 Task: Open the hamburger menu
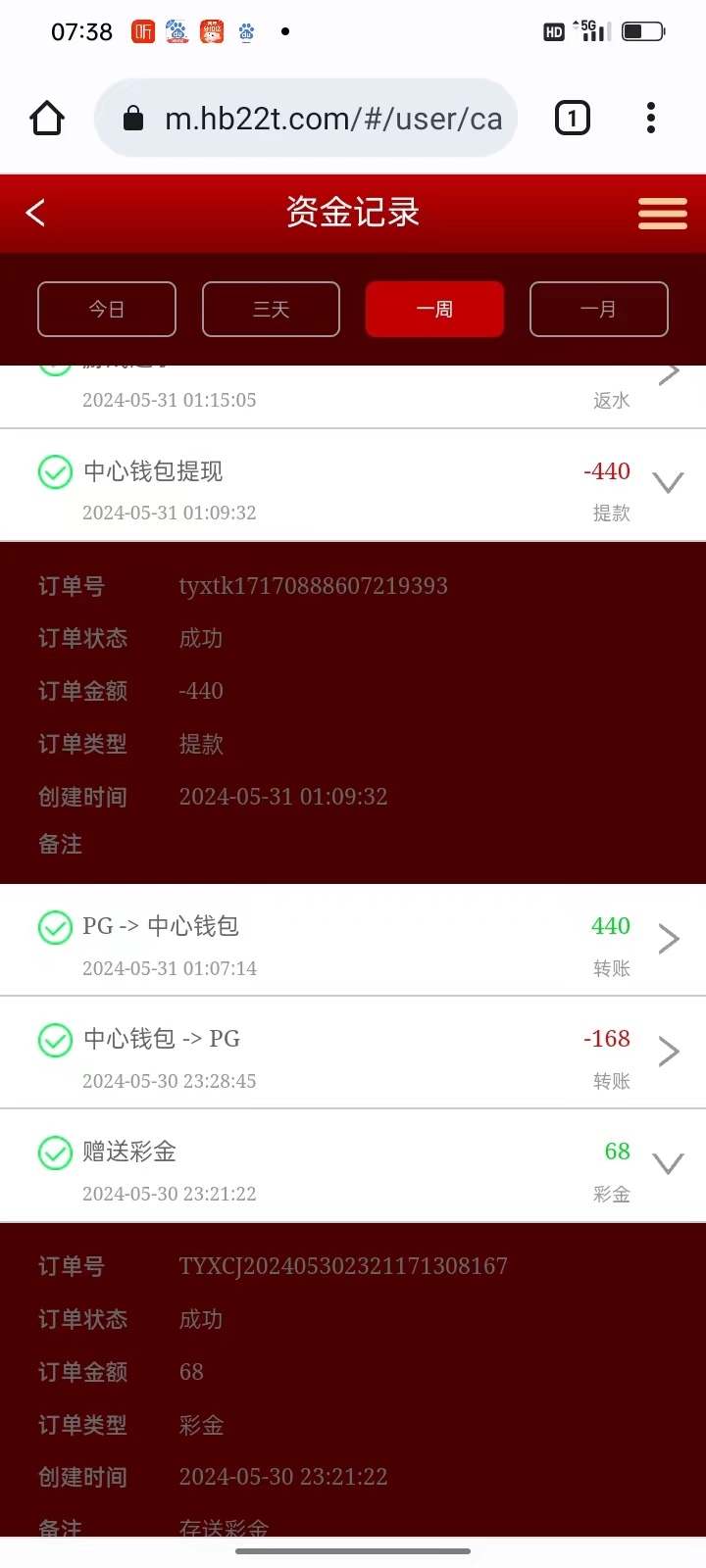coord(662,213)
